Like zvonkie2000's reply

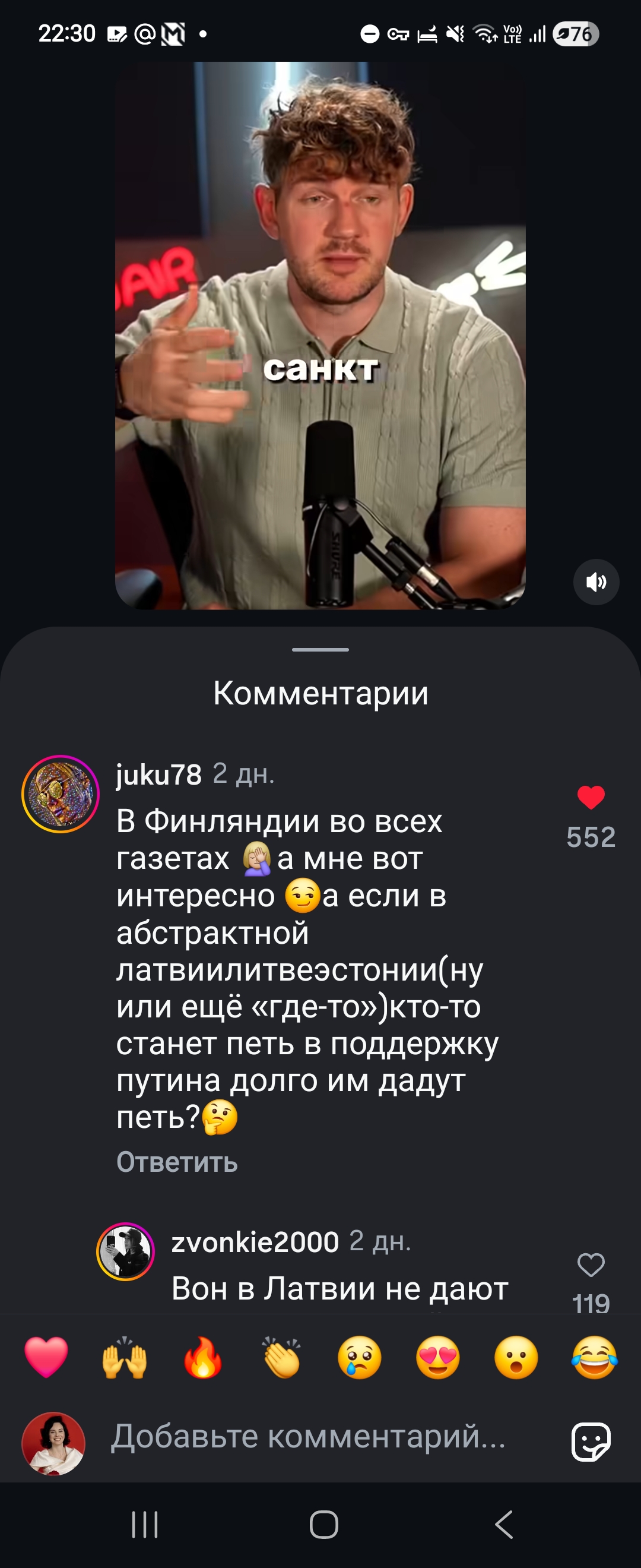pos(591,1265)
